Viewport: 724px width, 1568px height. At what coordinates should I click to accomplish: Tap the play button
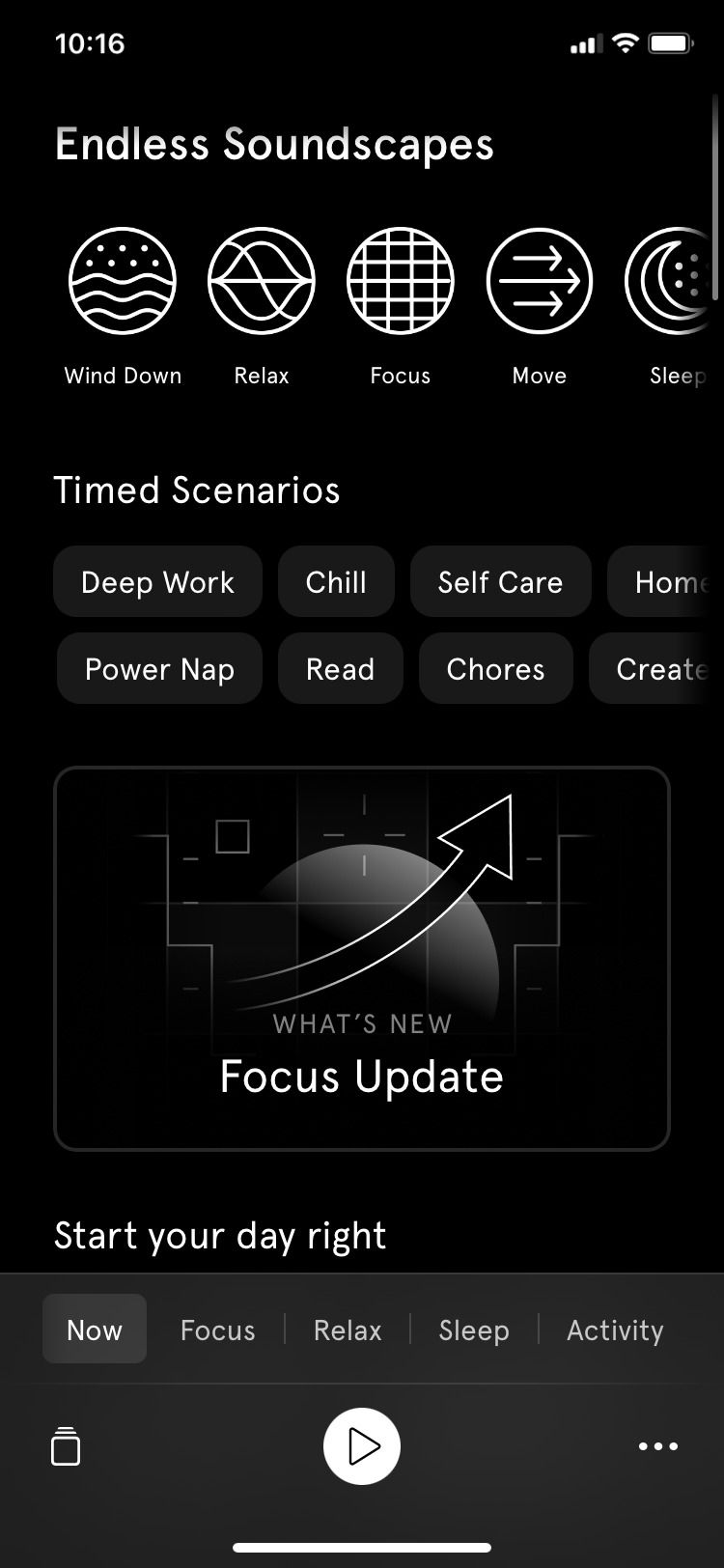click(362, 1446)
